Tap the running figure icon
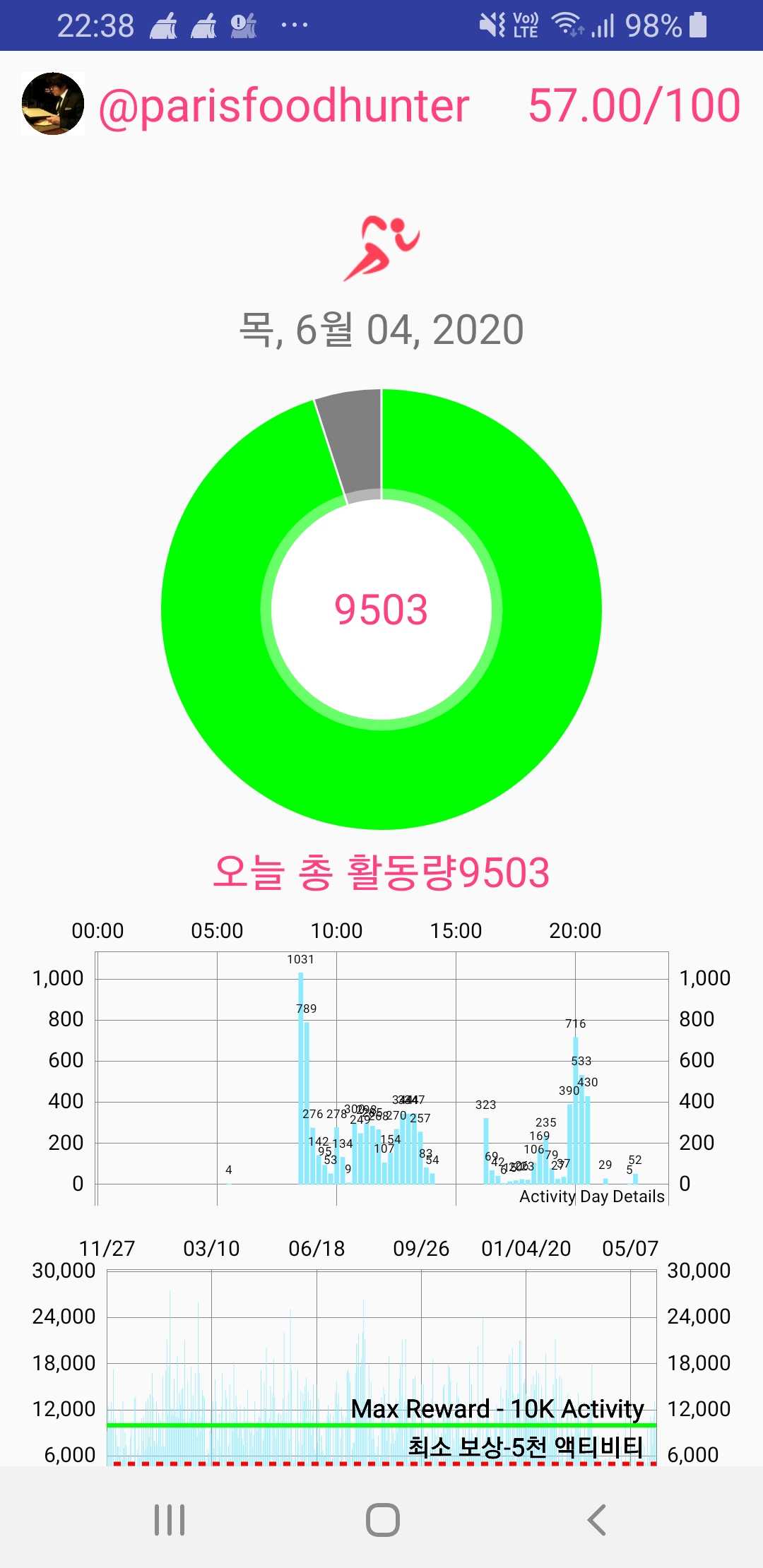Viewport: 763px width, 1568px height. pyautogui.click(x=381, y=249)
